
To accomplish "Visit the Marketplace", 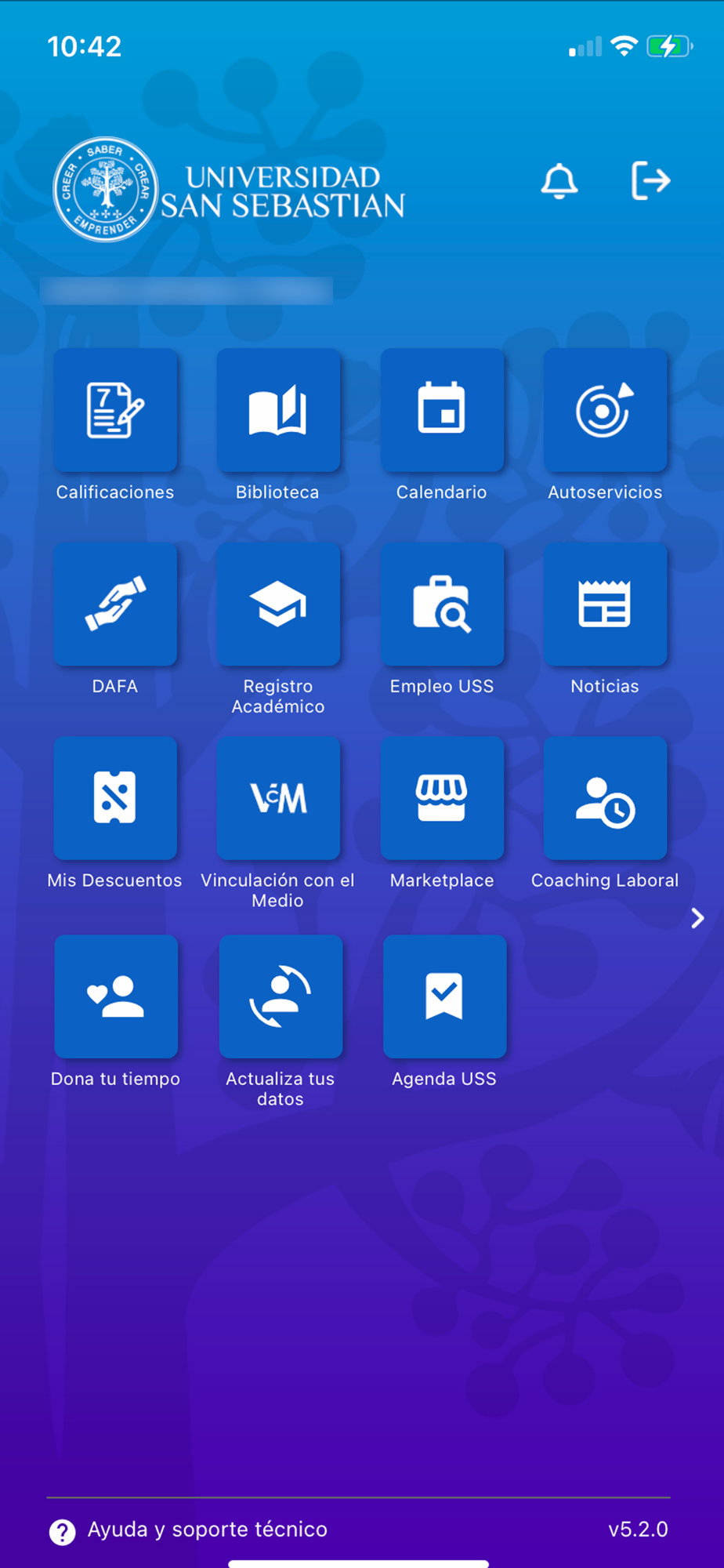I will click(x=442, y=798).
